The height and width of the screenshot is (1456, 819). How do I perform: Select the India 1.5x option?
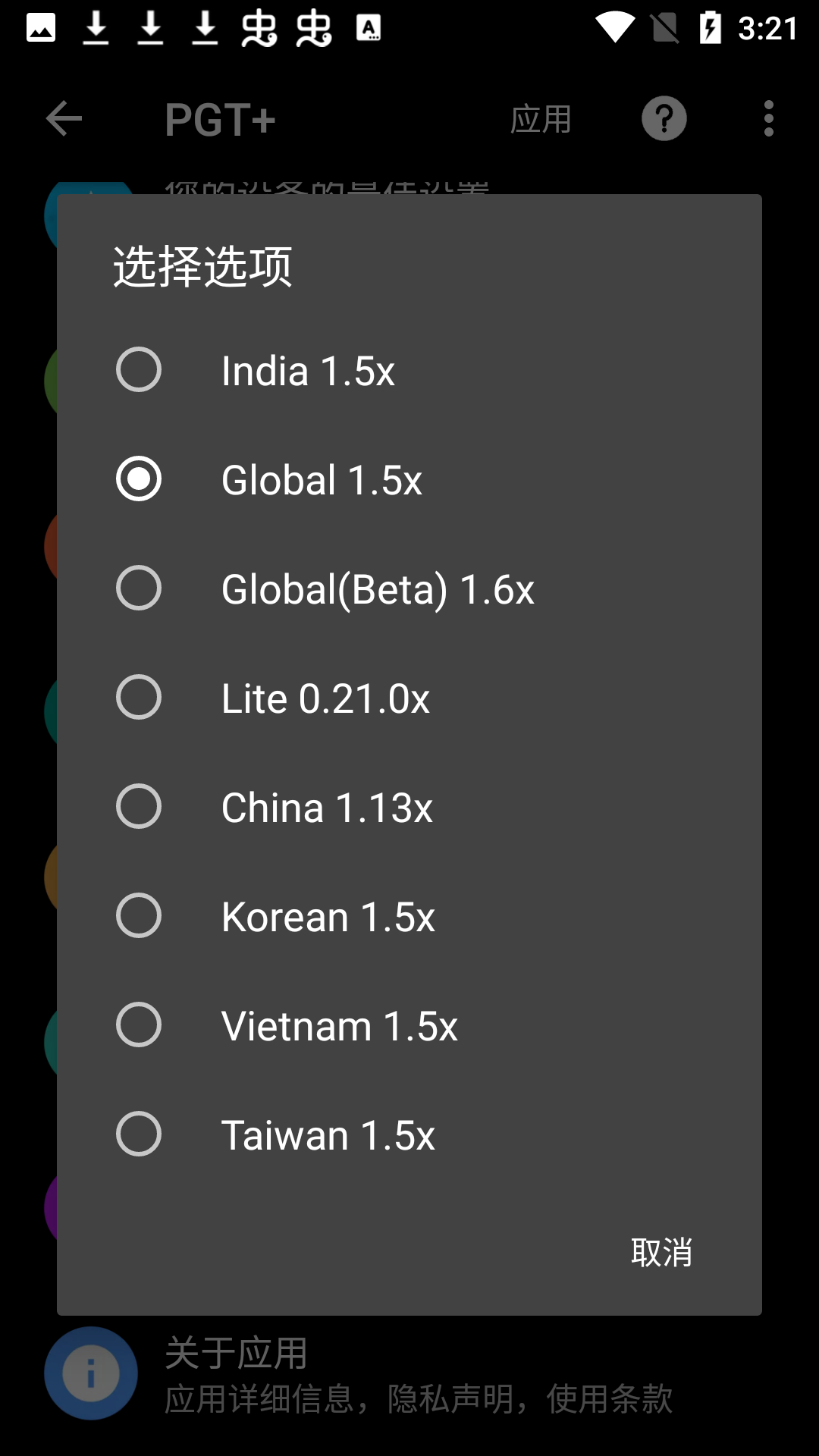[x=309, y=369]
